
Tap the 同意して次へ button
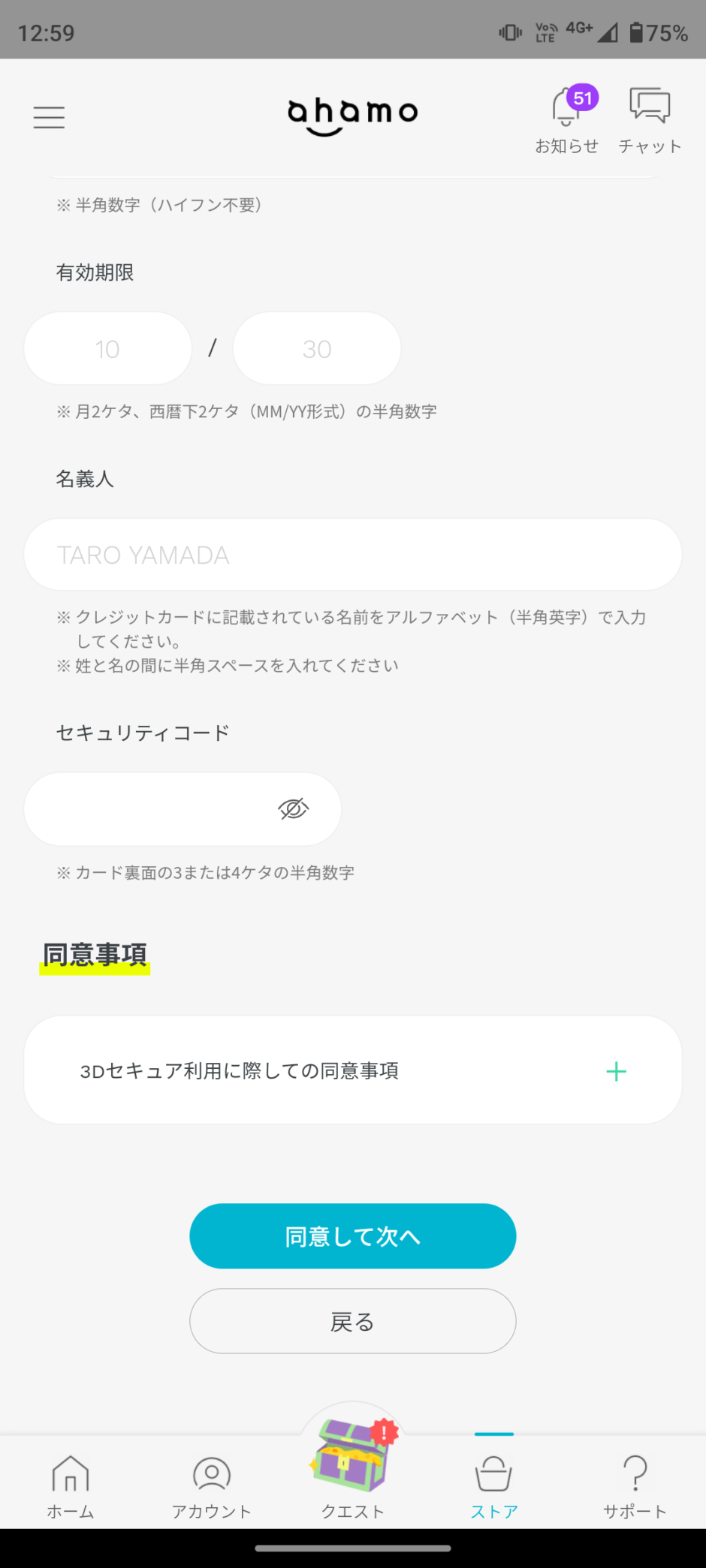353,1236
